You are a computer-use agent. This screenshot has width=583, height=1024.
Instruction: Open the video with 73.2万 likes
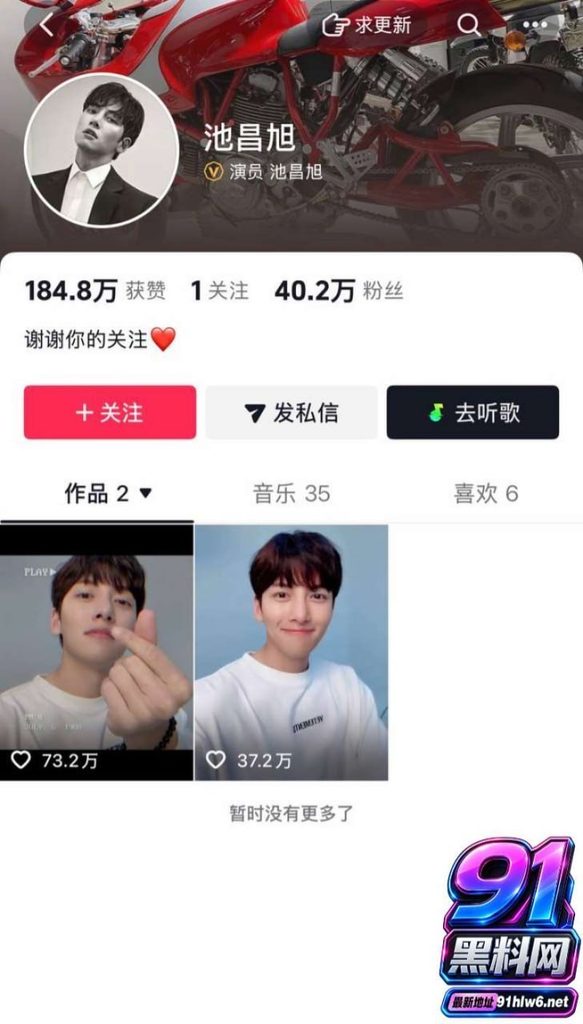click(x=97, y=652)
